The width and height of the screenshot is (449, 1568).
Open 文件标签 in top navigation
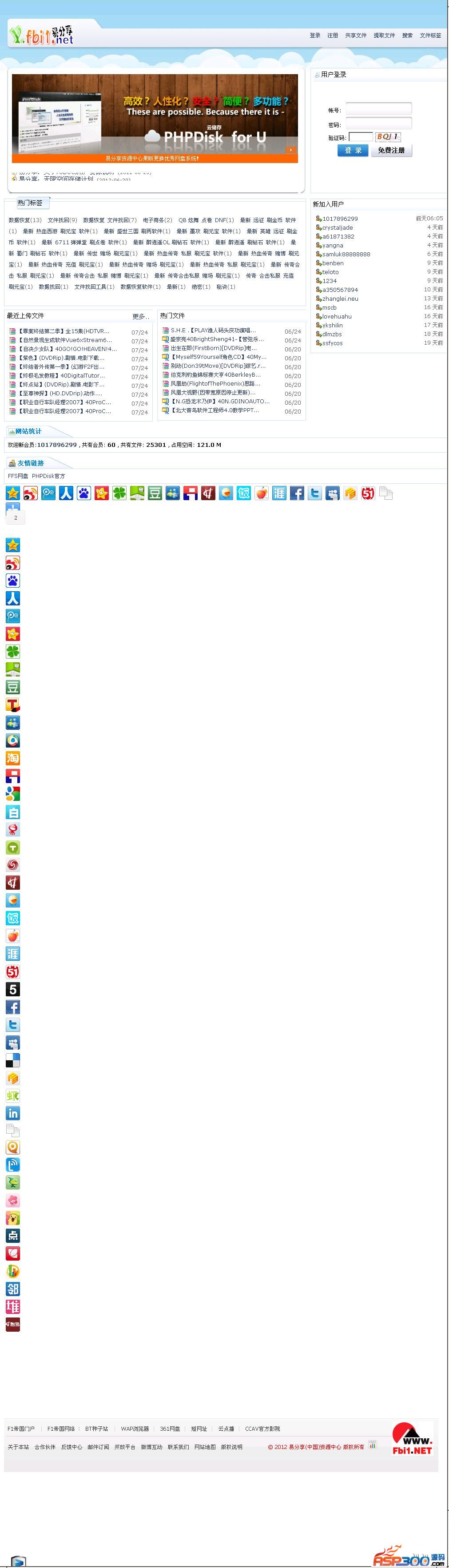(x=430, y=35)
